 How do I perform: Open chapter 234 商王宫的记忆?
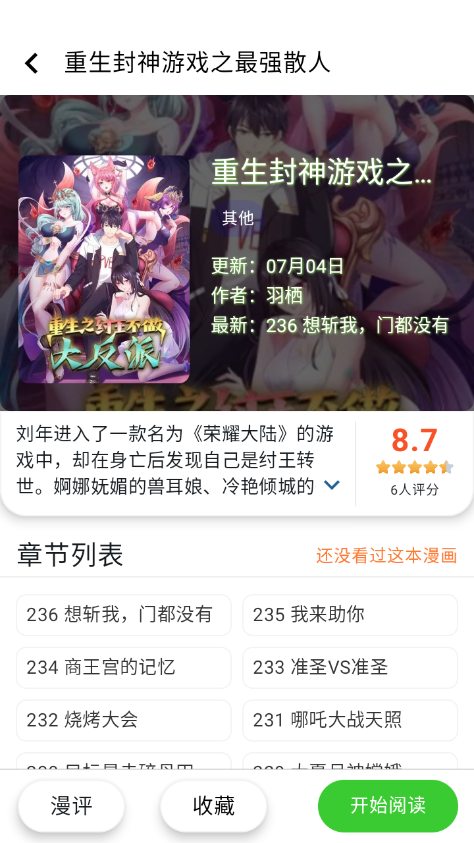coord(124,667)
